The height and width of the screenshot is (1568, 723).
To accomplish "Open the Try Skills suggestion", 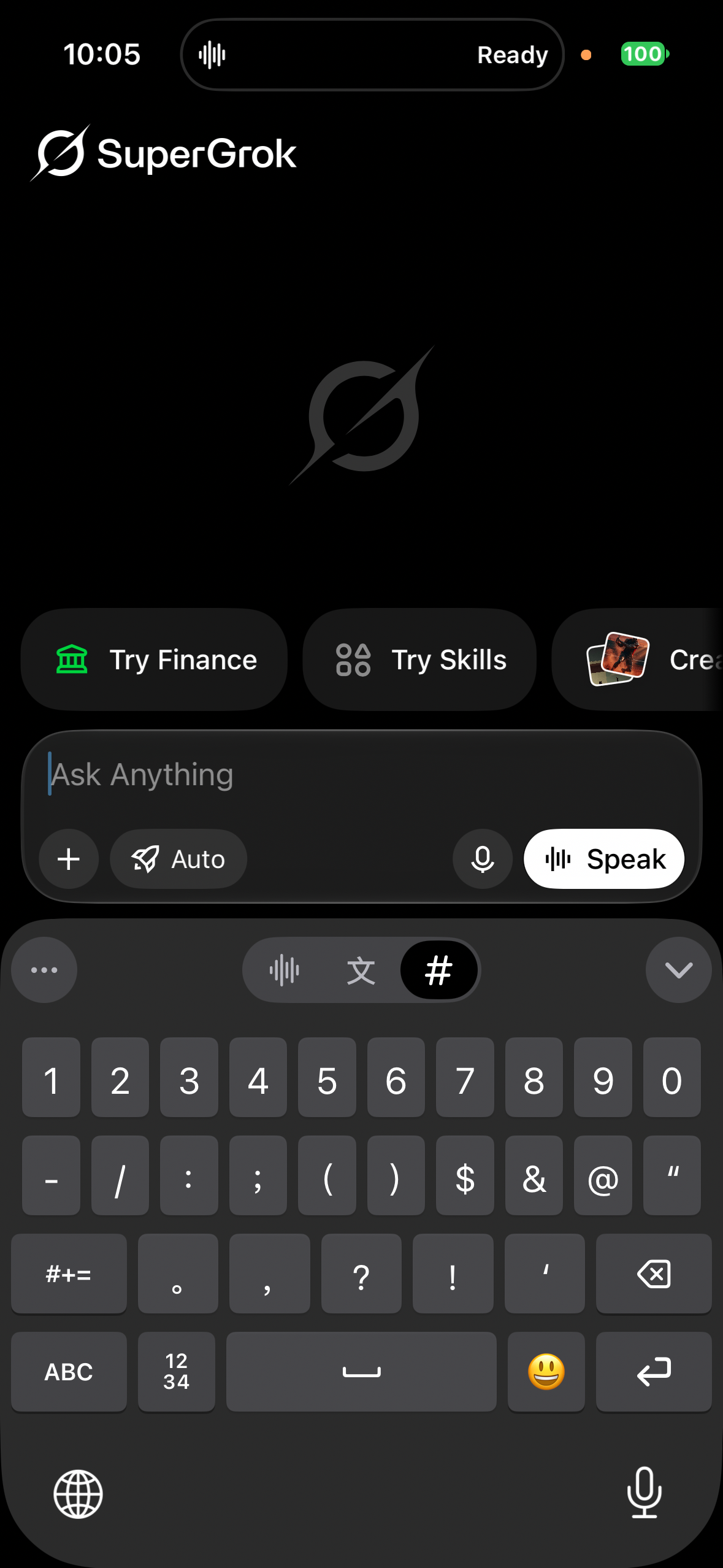I will [419, 659].
